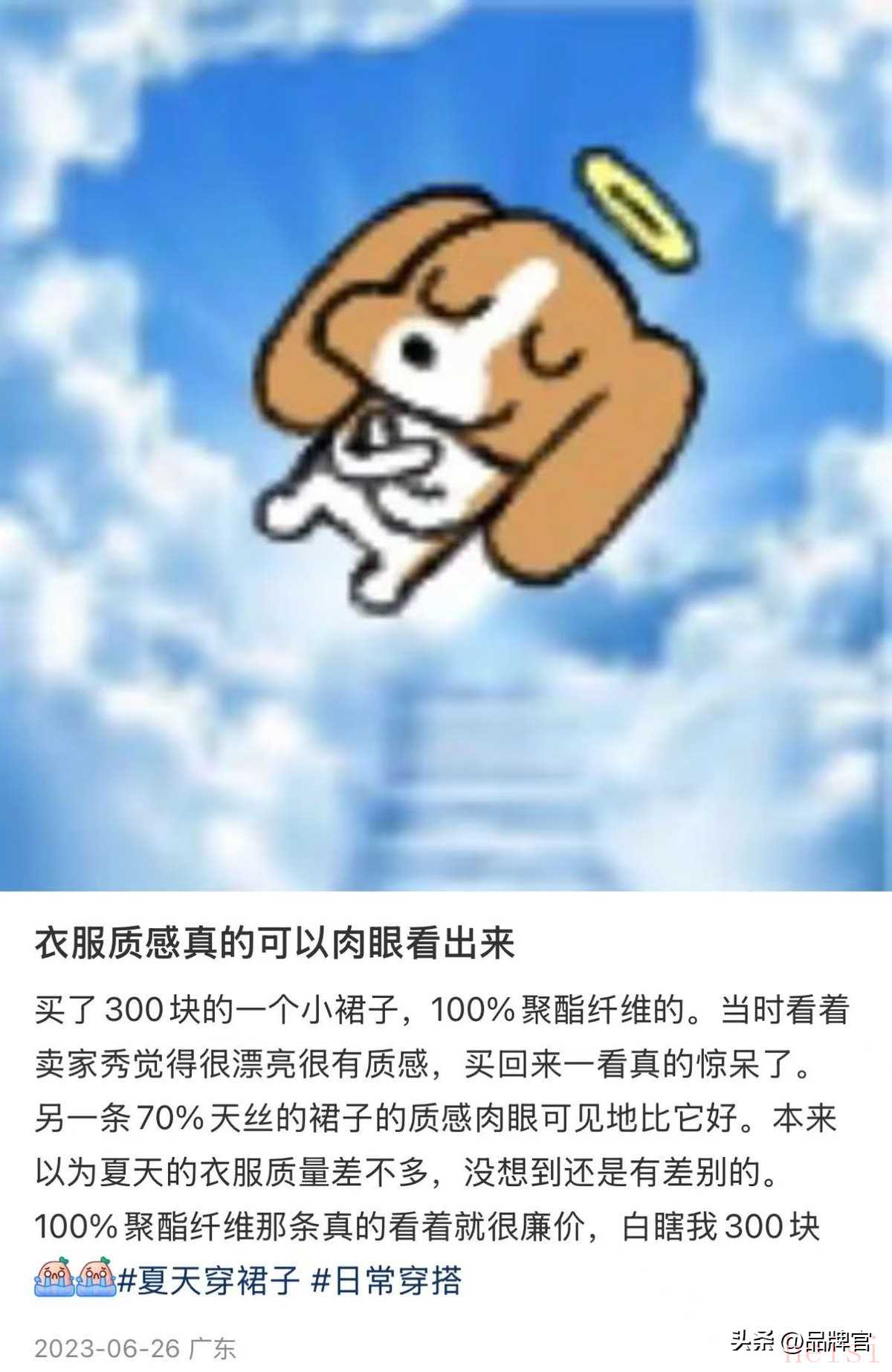
Task: View the angel puppy post image
Action: click(x=446, y=445)
